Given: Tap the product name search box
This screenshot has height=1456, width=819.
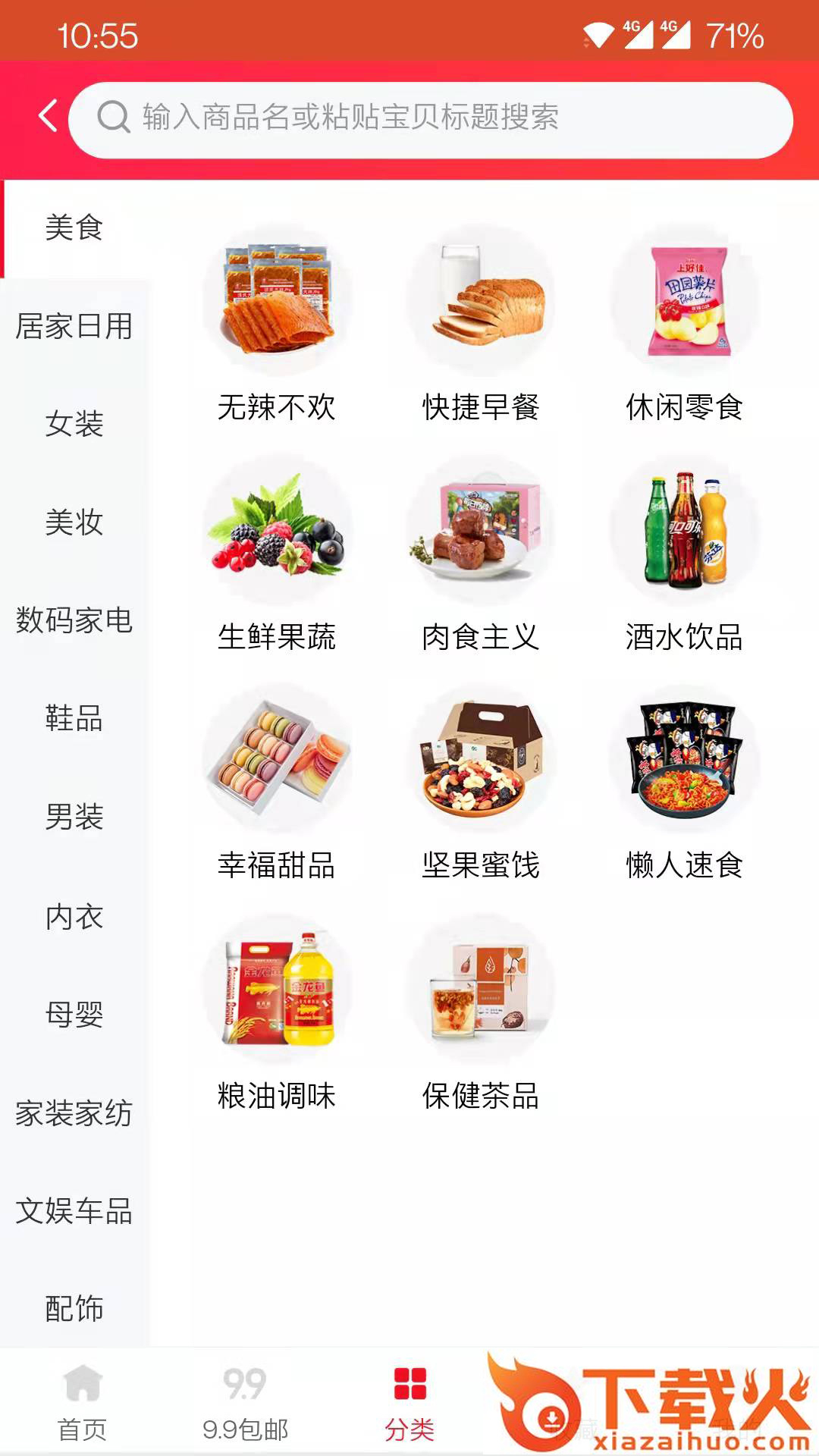Looking at the screenshot, I should coord(431,119).
